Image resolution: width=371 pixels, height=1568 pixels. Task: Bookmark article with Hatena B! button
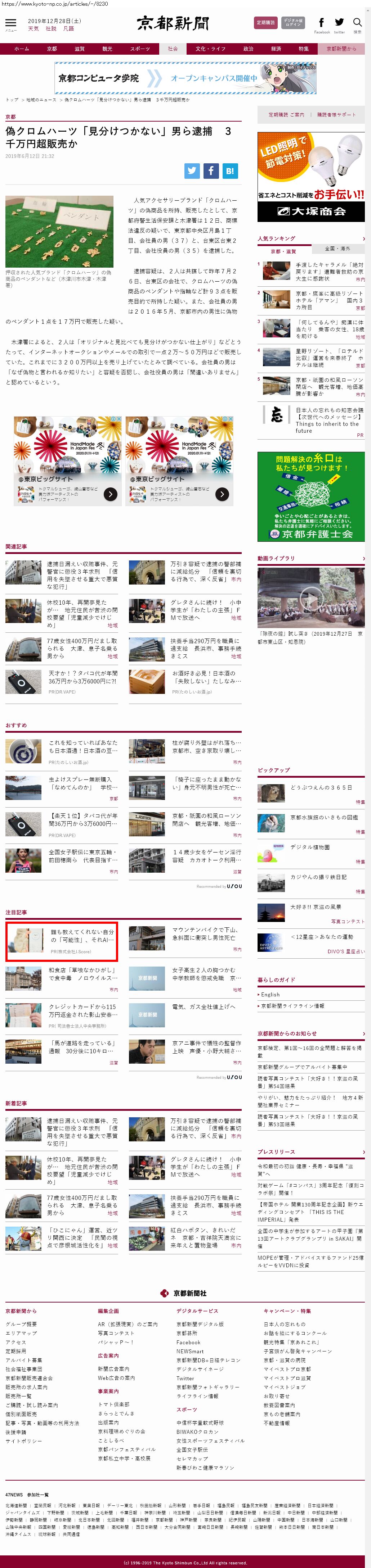coord(230,171)
